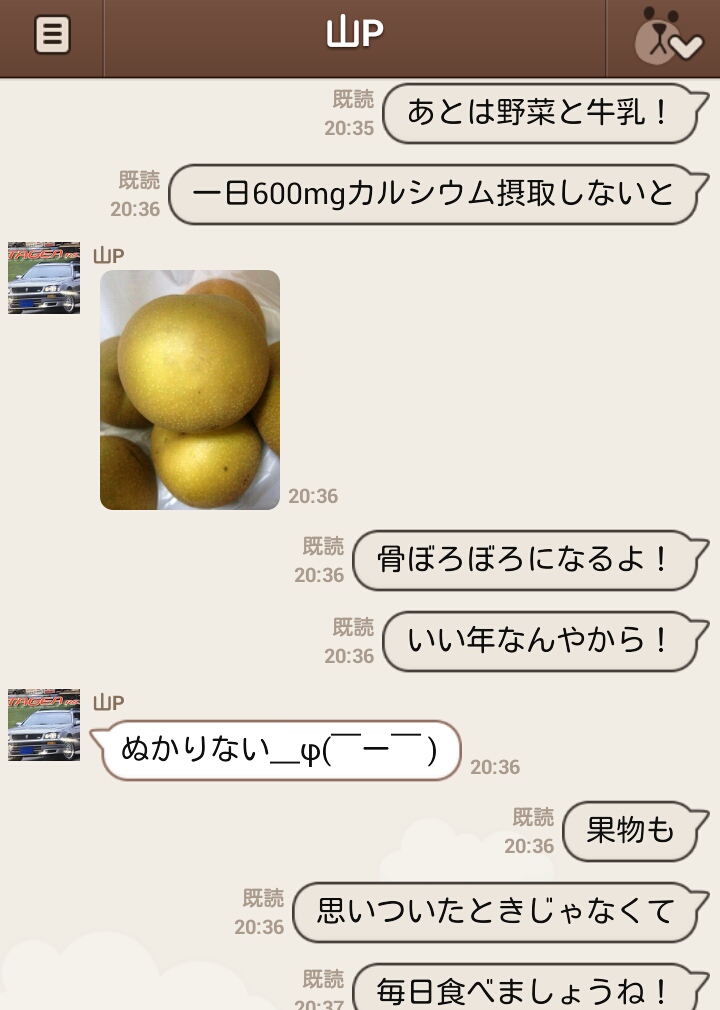This screenshot has width=720, height=1010.
Task: Tap 山P's avatar next to ぬかりない message
Action: (44, 725)
